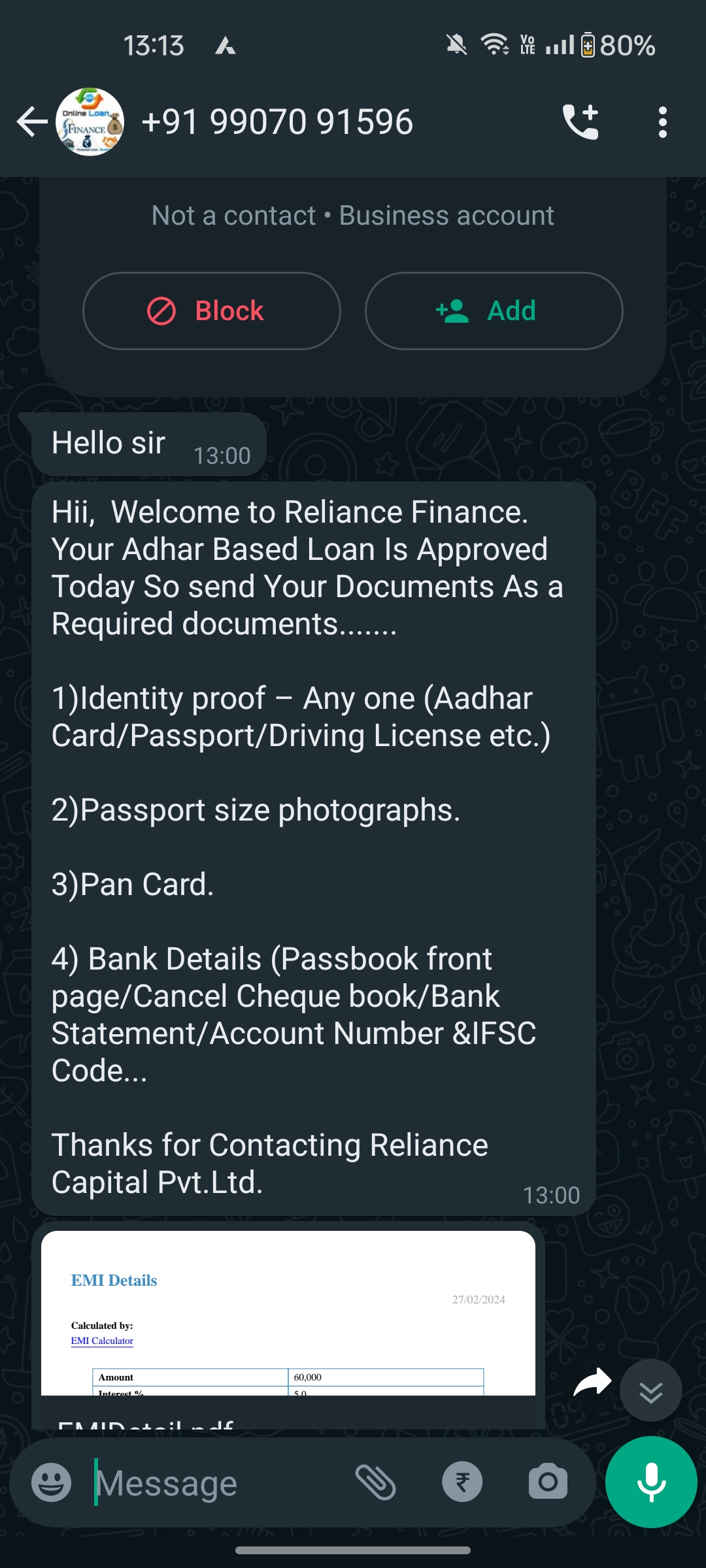Open the overflow menu

[x=662, y=122]
